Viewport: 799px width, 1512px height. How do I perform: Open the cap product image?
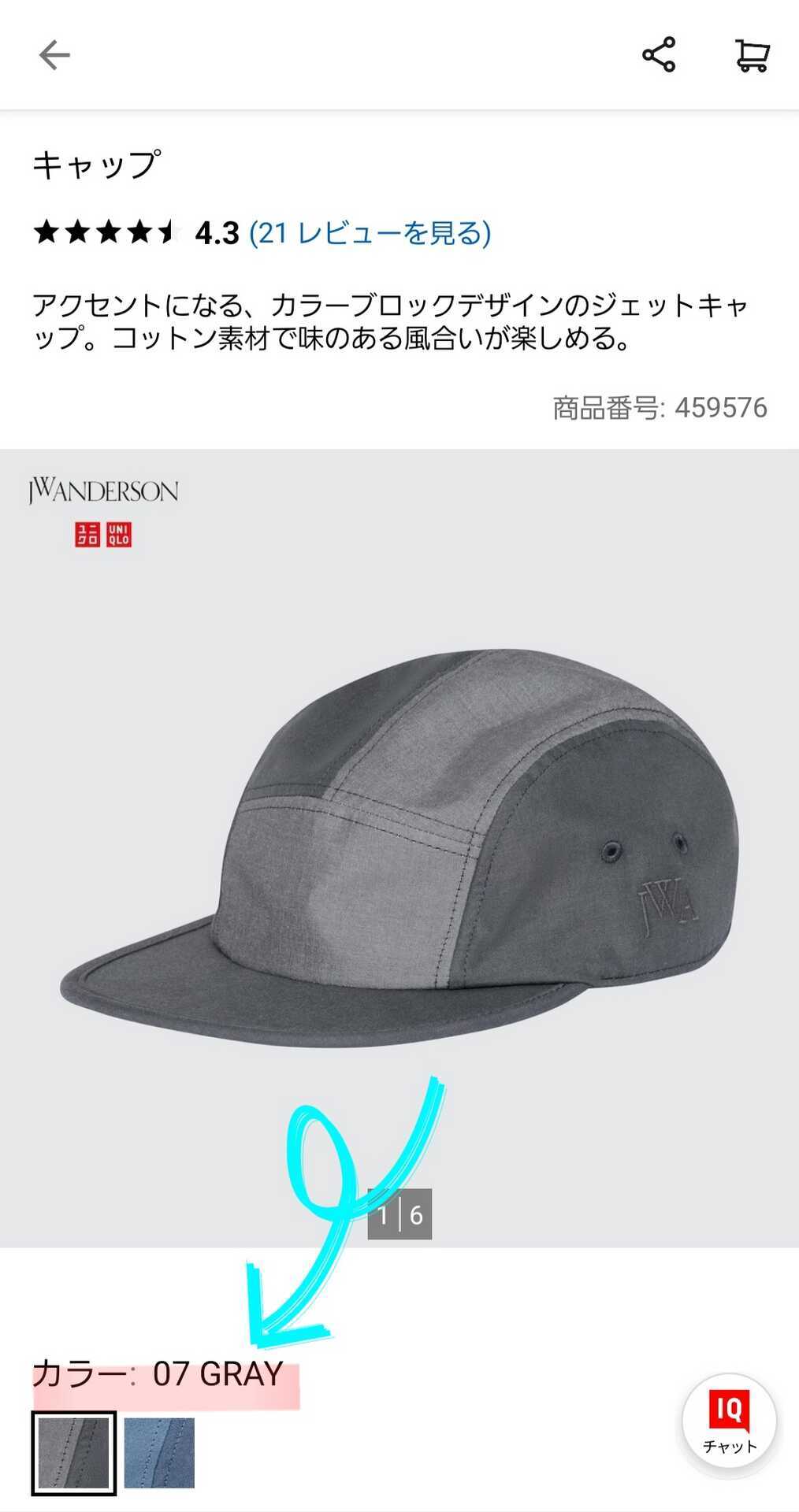pos(399,848)
